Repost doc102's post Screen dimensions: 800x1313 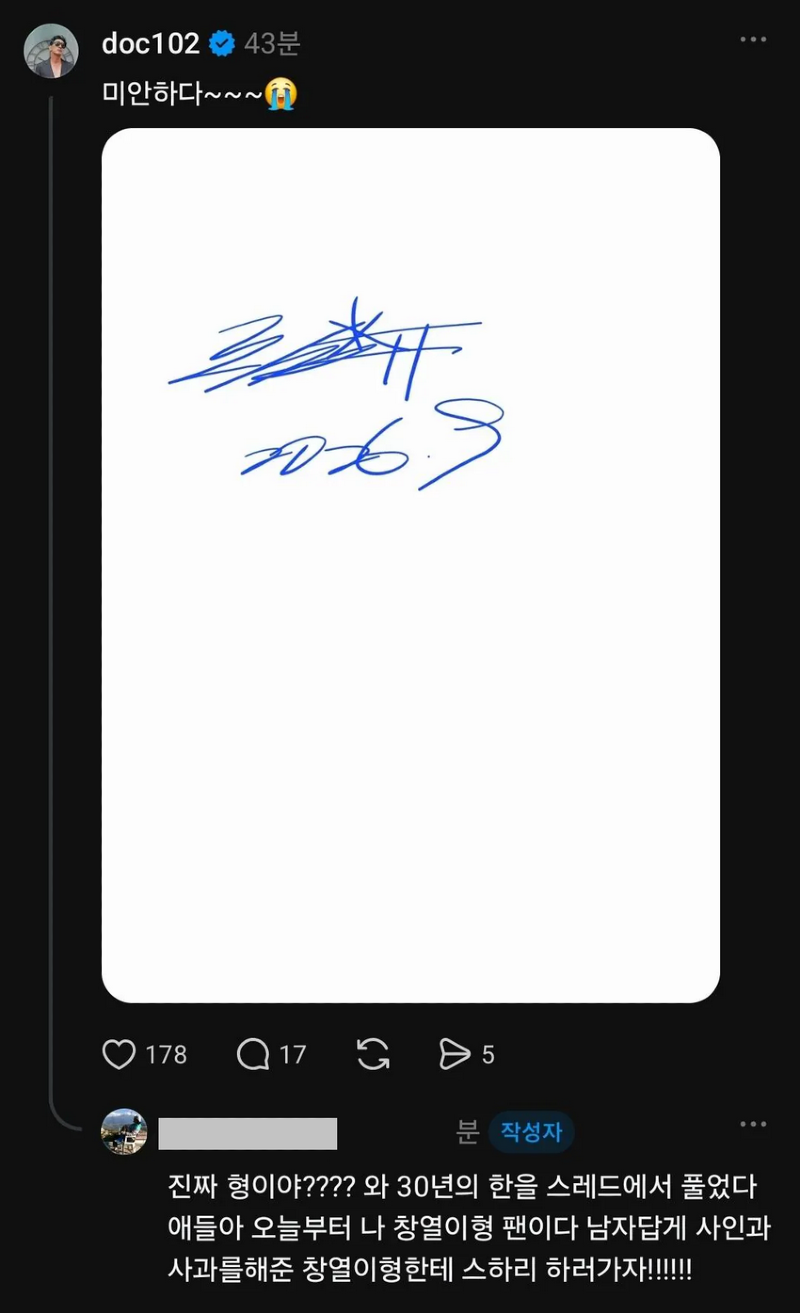point(373,1054)
